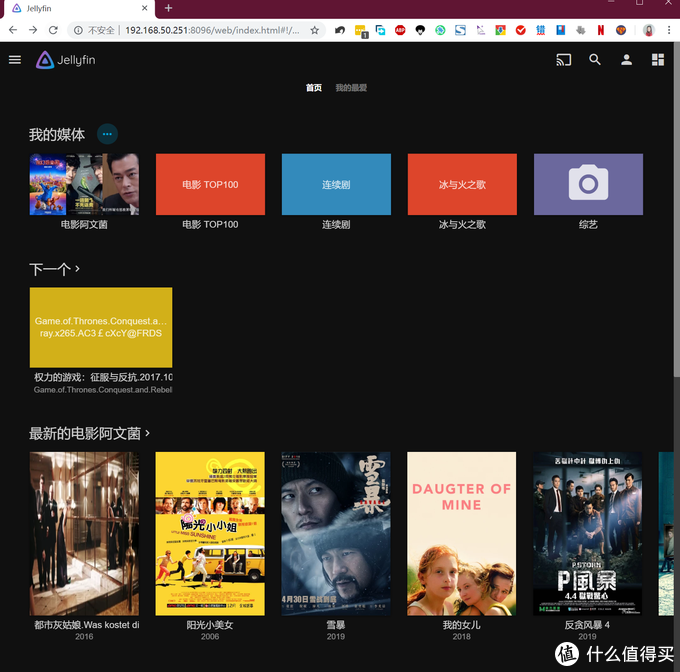Open the Game of Thrones Conquest card
680x672 pixels.
tap(101, 327)
